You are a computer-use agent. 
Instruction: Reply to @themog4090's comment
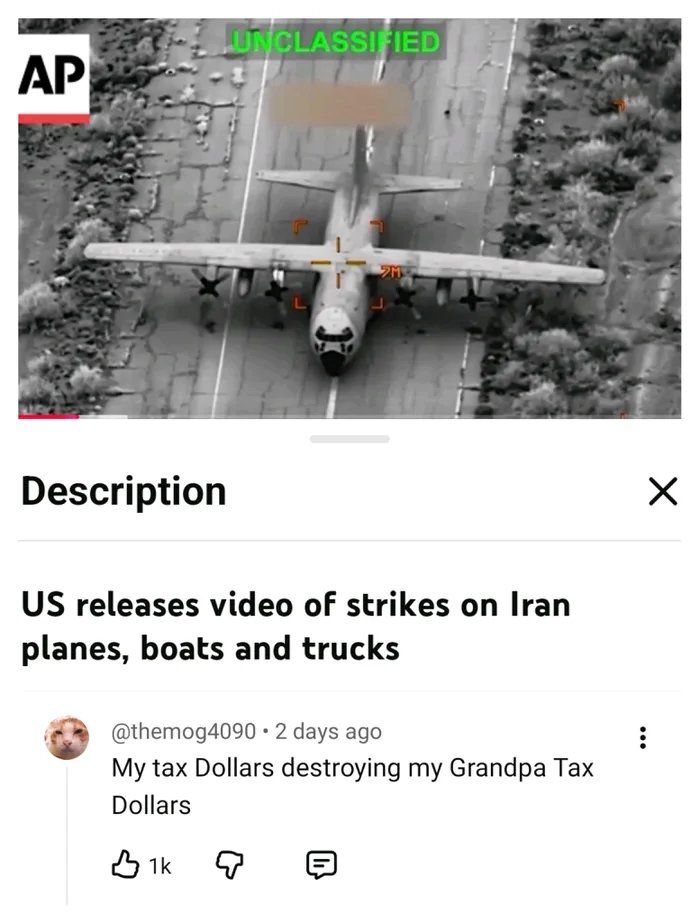tap(319, 864)
